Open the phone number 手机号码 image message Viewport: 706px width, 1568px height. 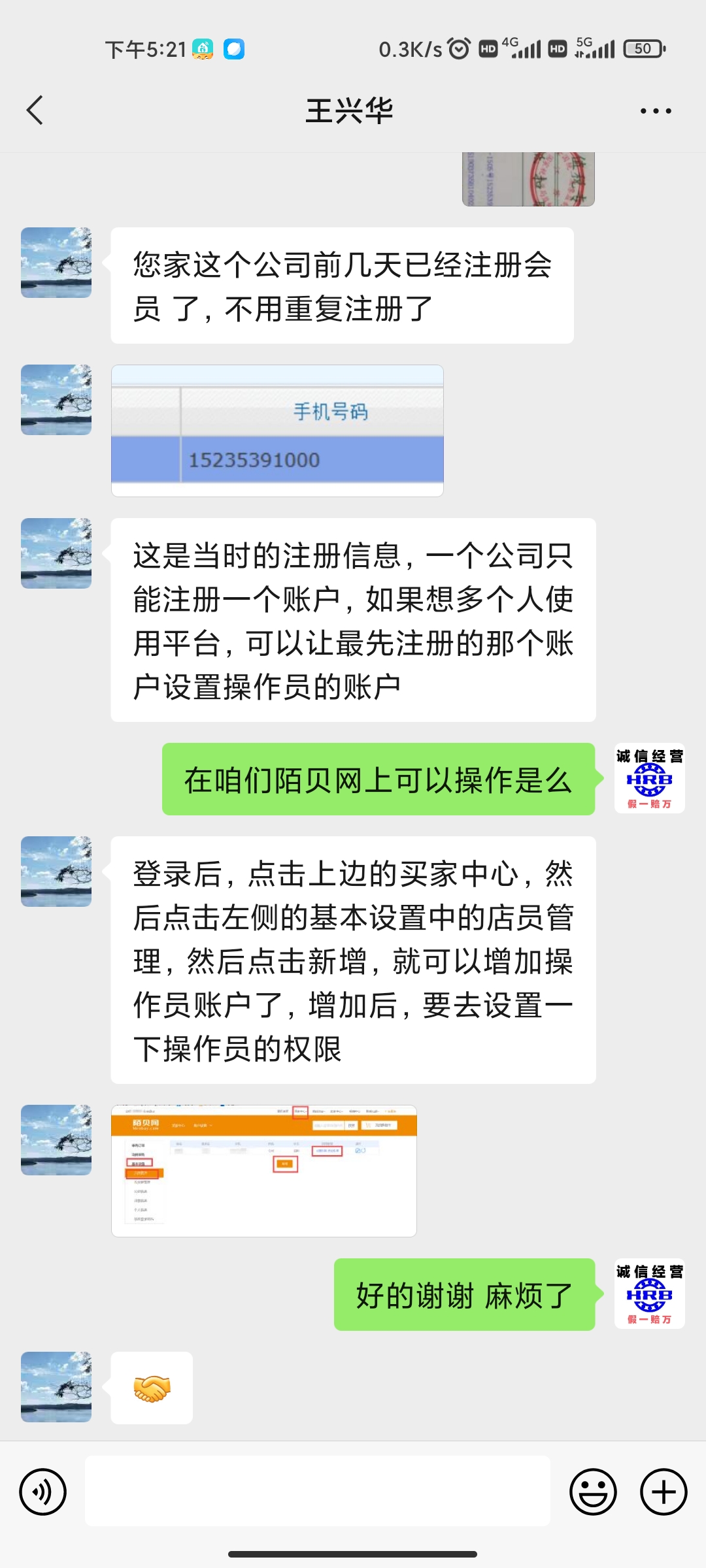coord(277,431)
